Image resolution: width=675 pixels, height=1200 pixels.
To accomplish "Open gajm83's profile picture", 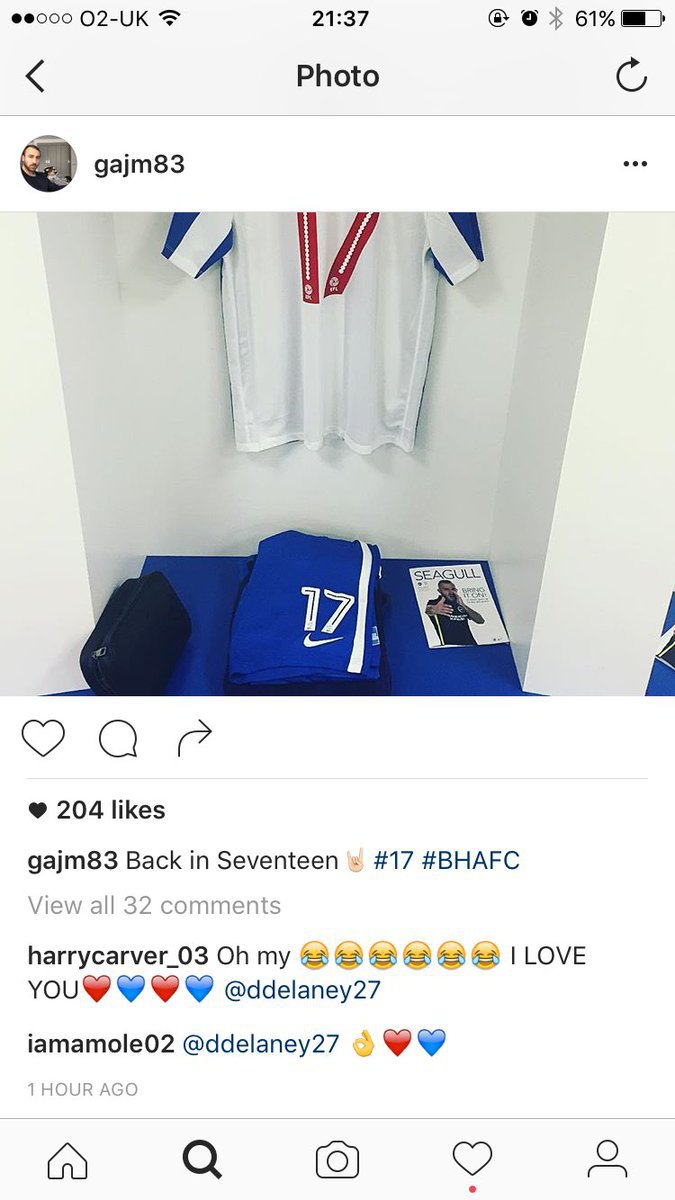I will (48, 164).
